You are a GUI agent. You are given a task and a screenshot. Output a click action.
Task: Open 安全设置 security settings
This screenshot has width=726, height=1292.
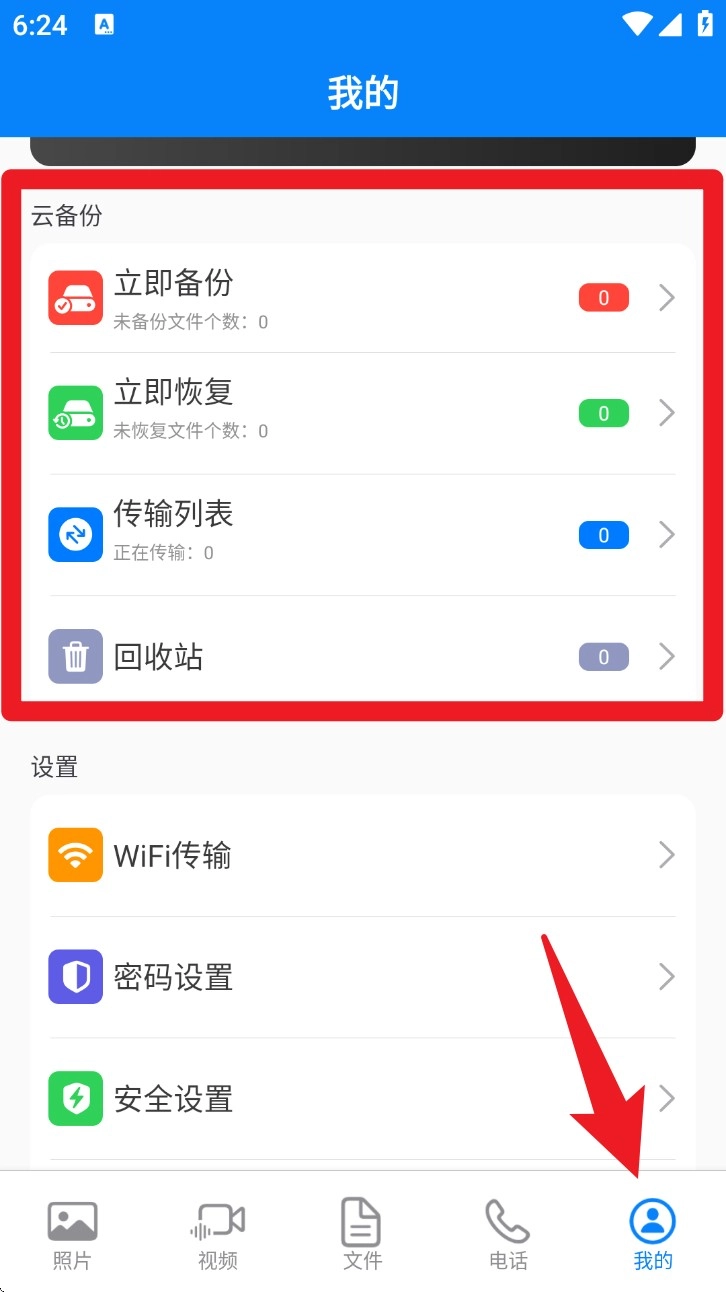click(x=360, y=1098)
